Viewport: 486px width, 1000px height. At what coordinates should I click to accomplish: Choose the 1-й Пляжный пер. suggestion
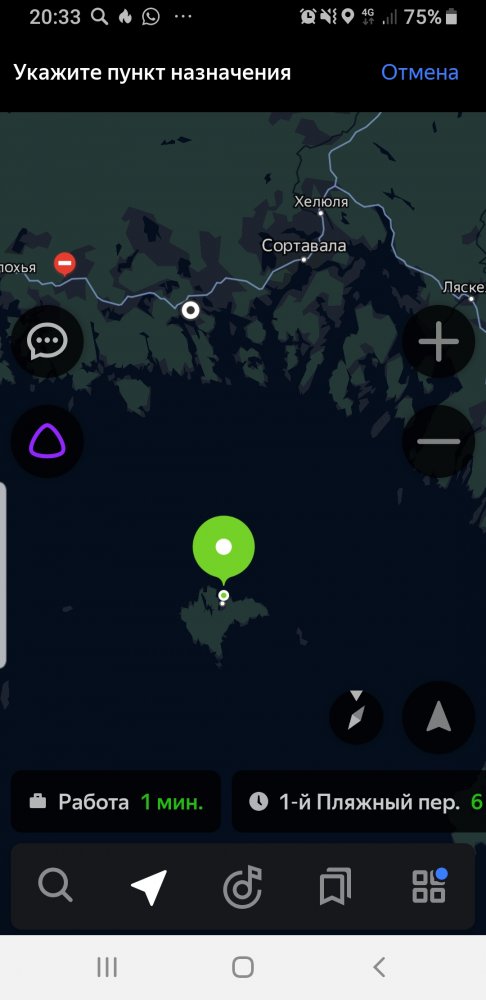tap(358, 802)
